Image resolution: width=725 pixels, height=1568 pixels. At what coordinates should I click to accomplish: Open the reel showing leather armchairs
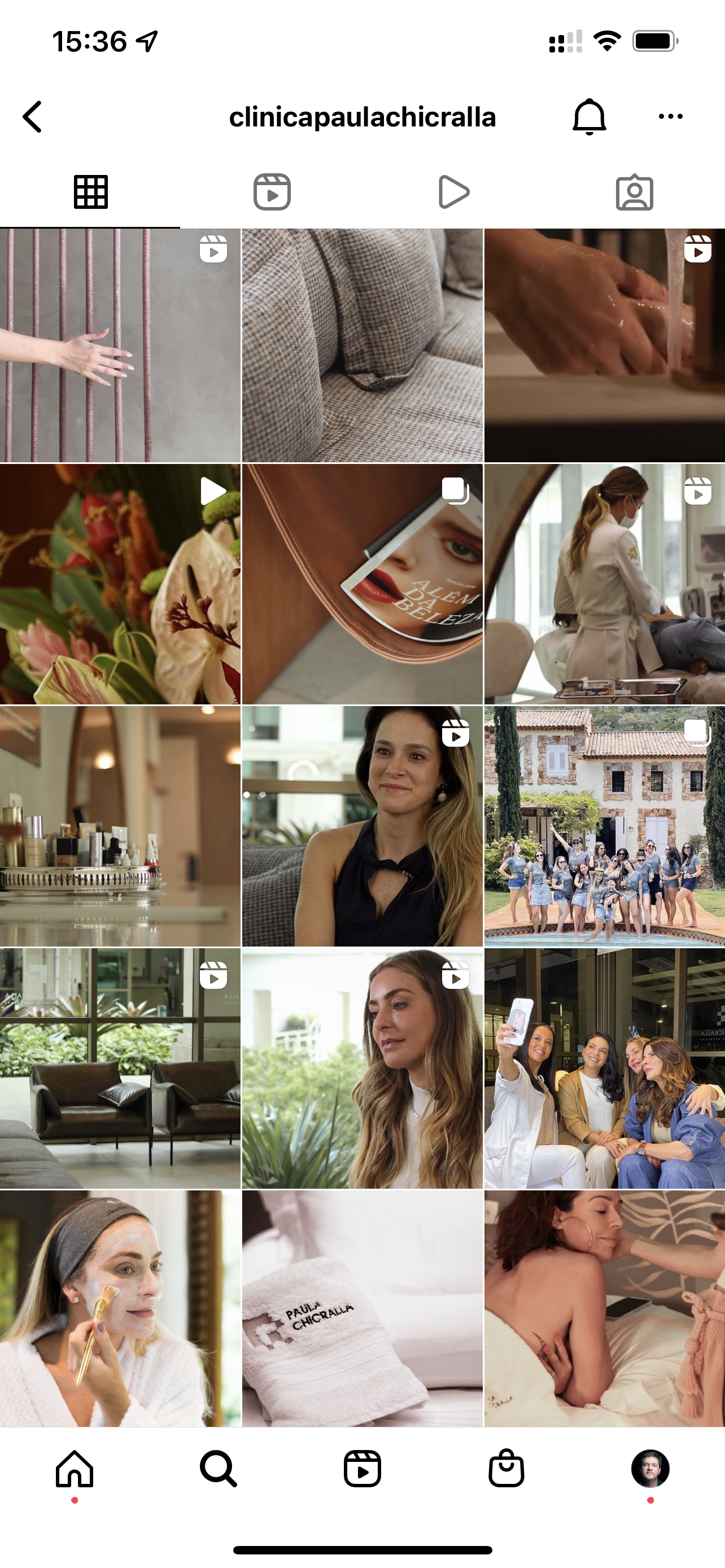(120, 1068)
